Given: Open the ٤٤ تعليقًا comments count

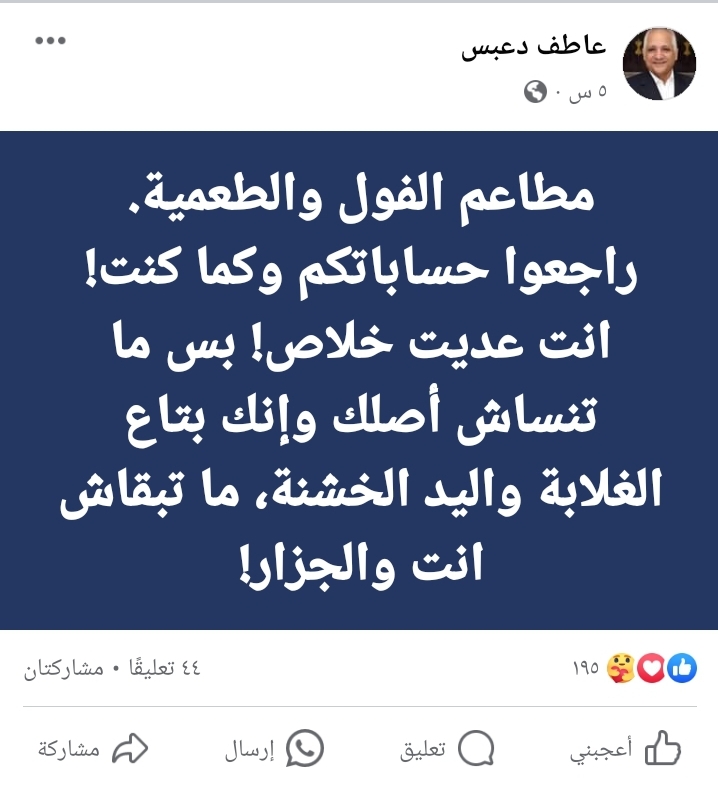Looking at the screenshot, I should coord(162,668).
